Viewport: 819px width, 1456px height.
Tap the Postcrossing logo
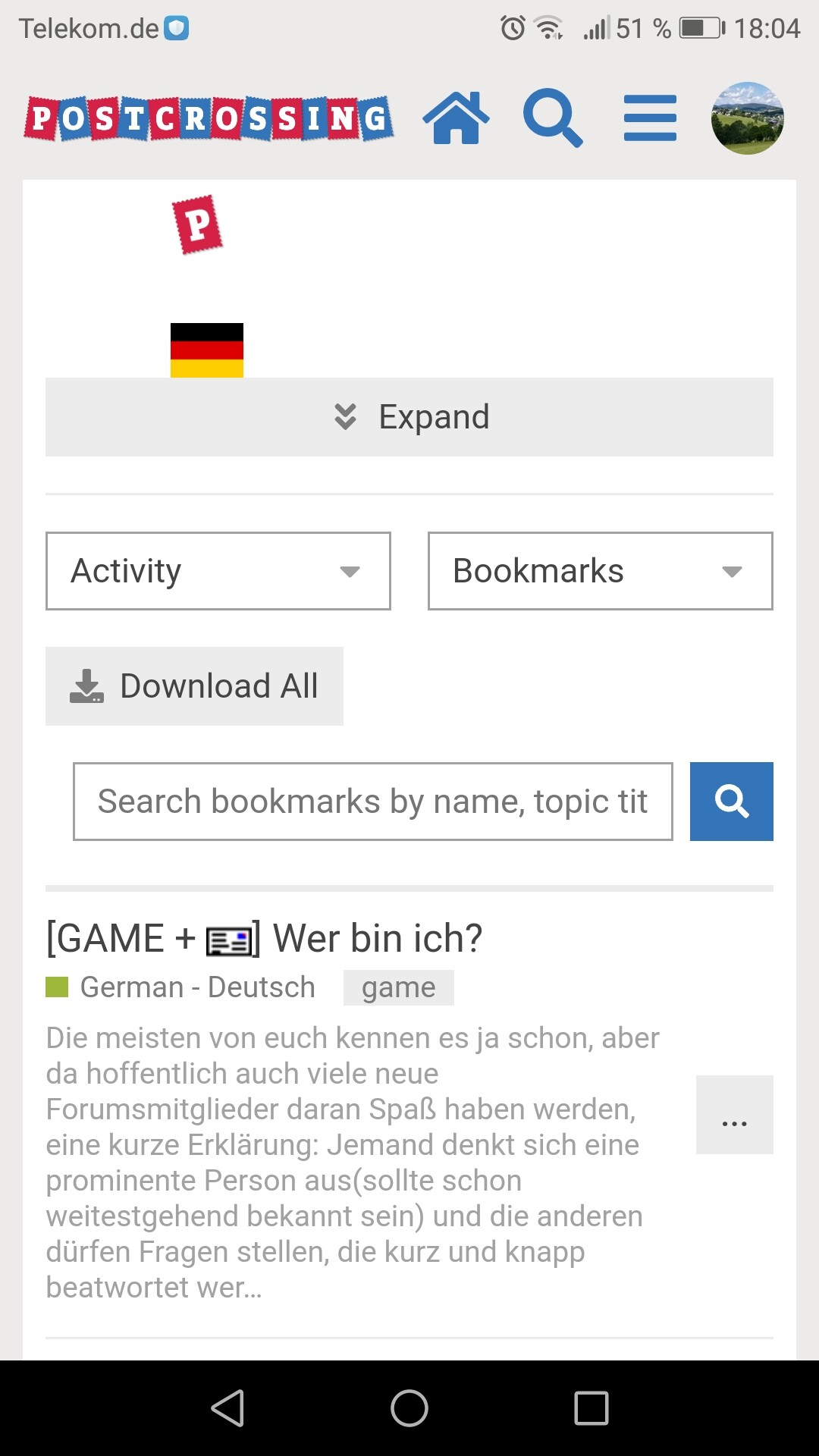209,118
